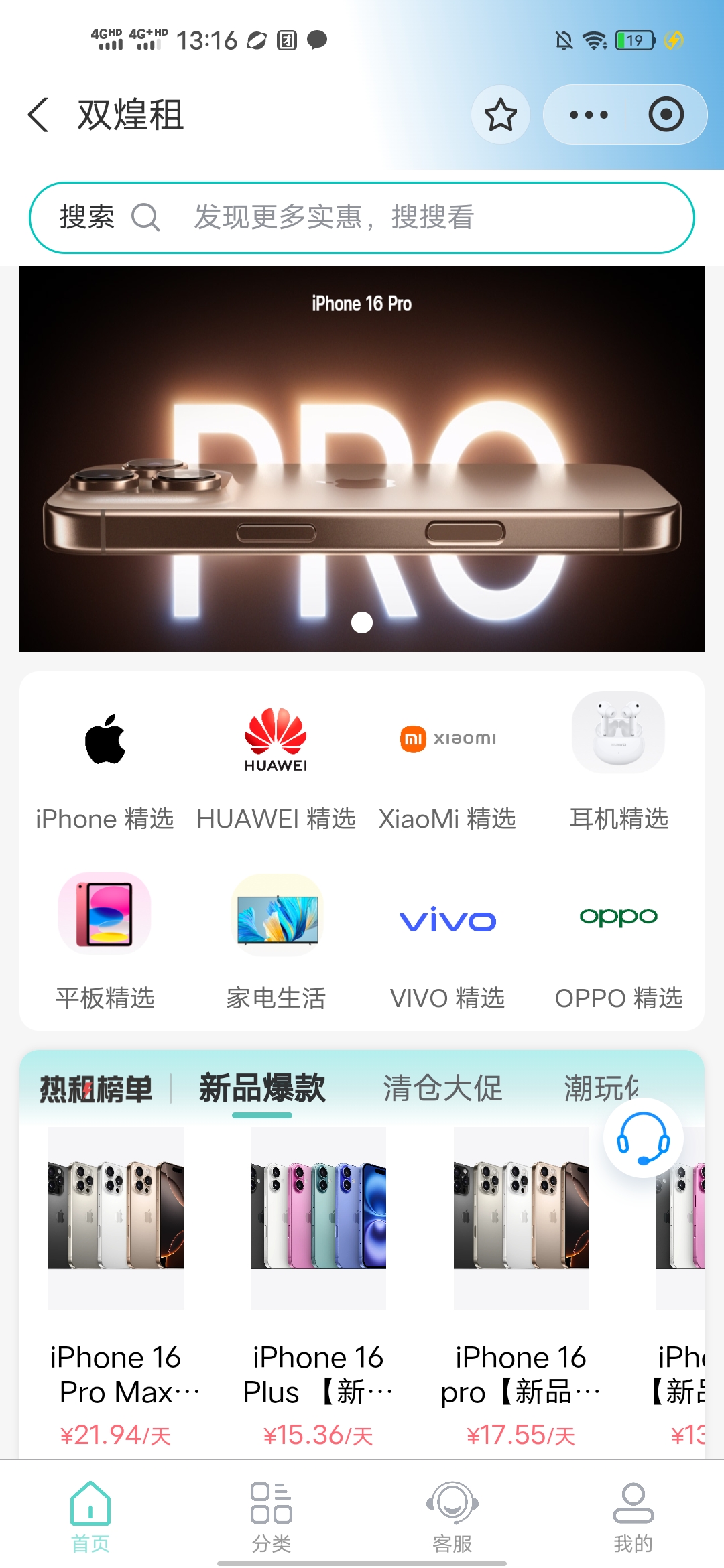View 平板精选 tablets category
This screenshot has height=1568, width=724.
pos(105,941)
